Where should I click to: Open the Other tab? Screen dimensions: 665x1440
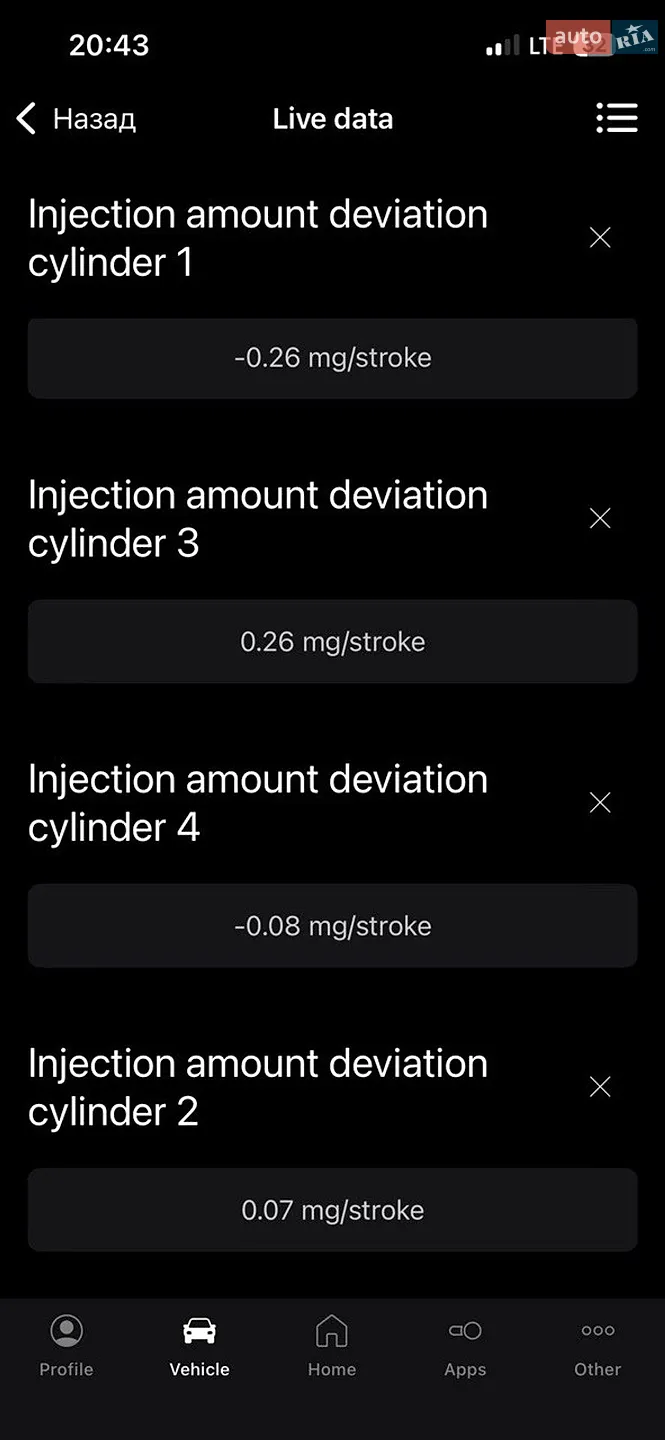click(598, 1347)
